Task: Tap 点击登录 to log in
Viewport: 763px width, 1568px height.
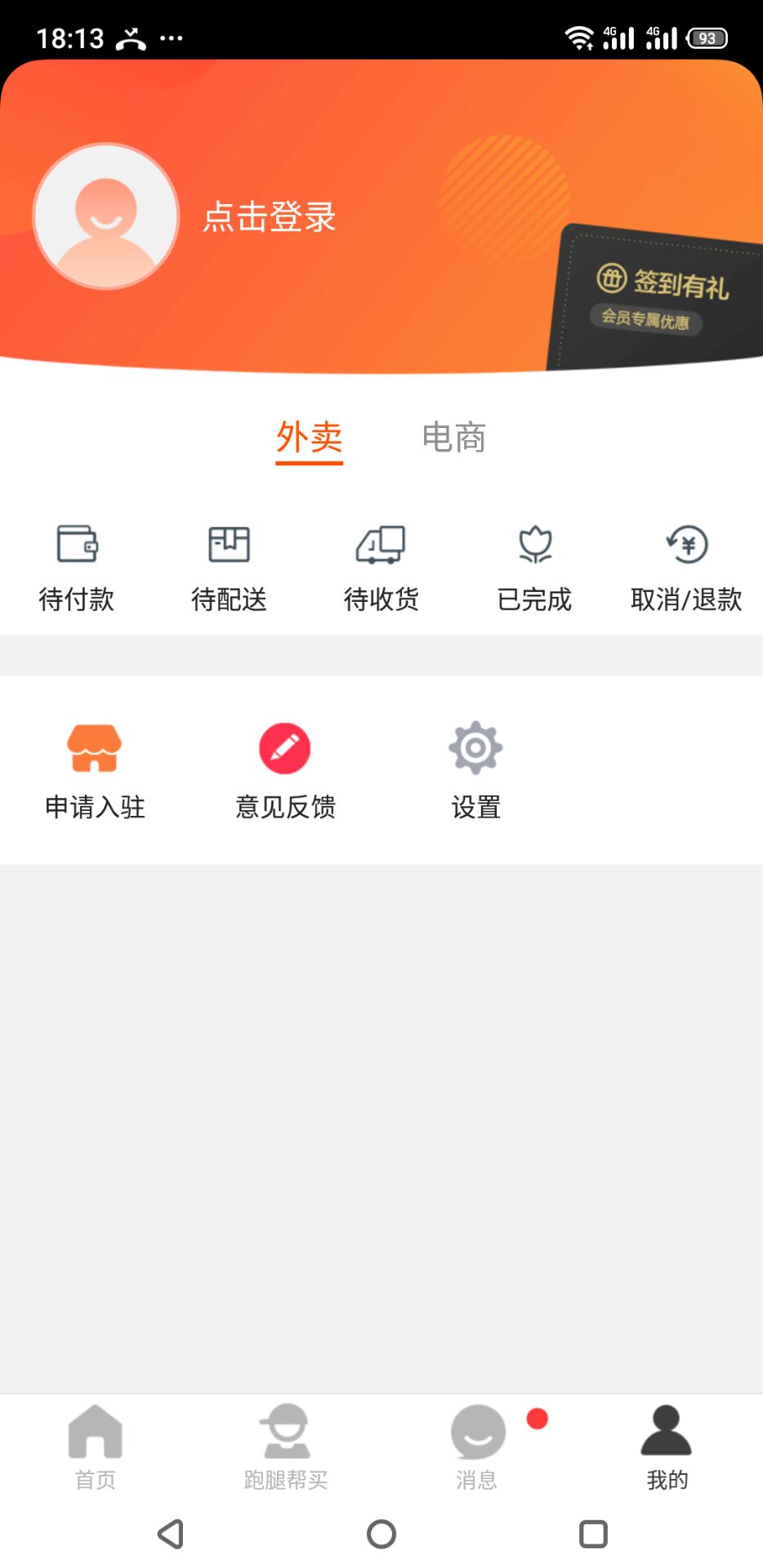Action: [x=270, y=217]
